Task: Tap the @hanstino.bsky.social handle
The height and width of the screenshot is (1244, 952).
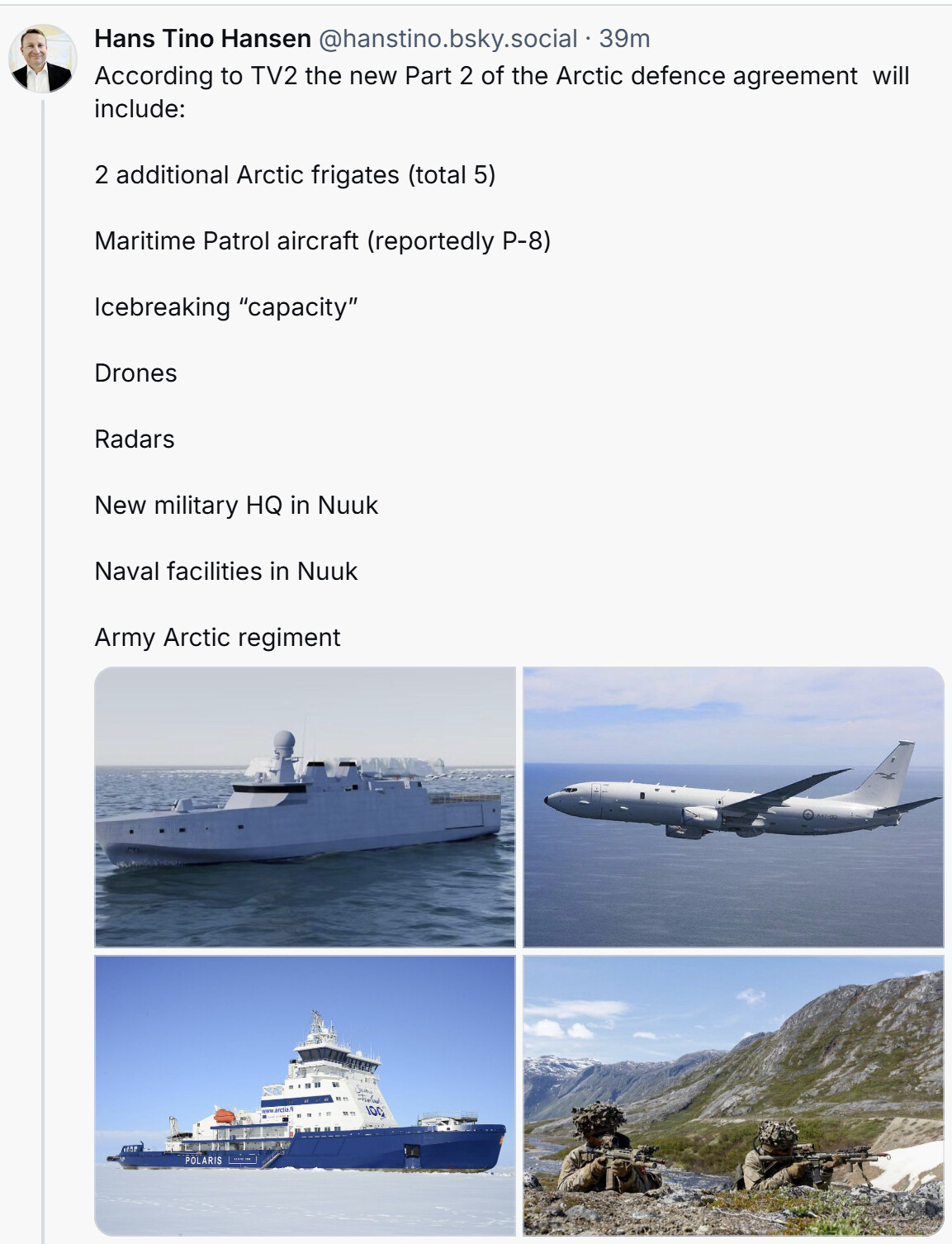Action: (x=448, y=38)
